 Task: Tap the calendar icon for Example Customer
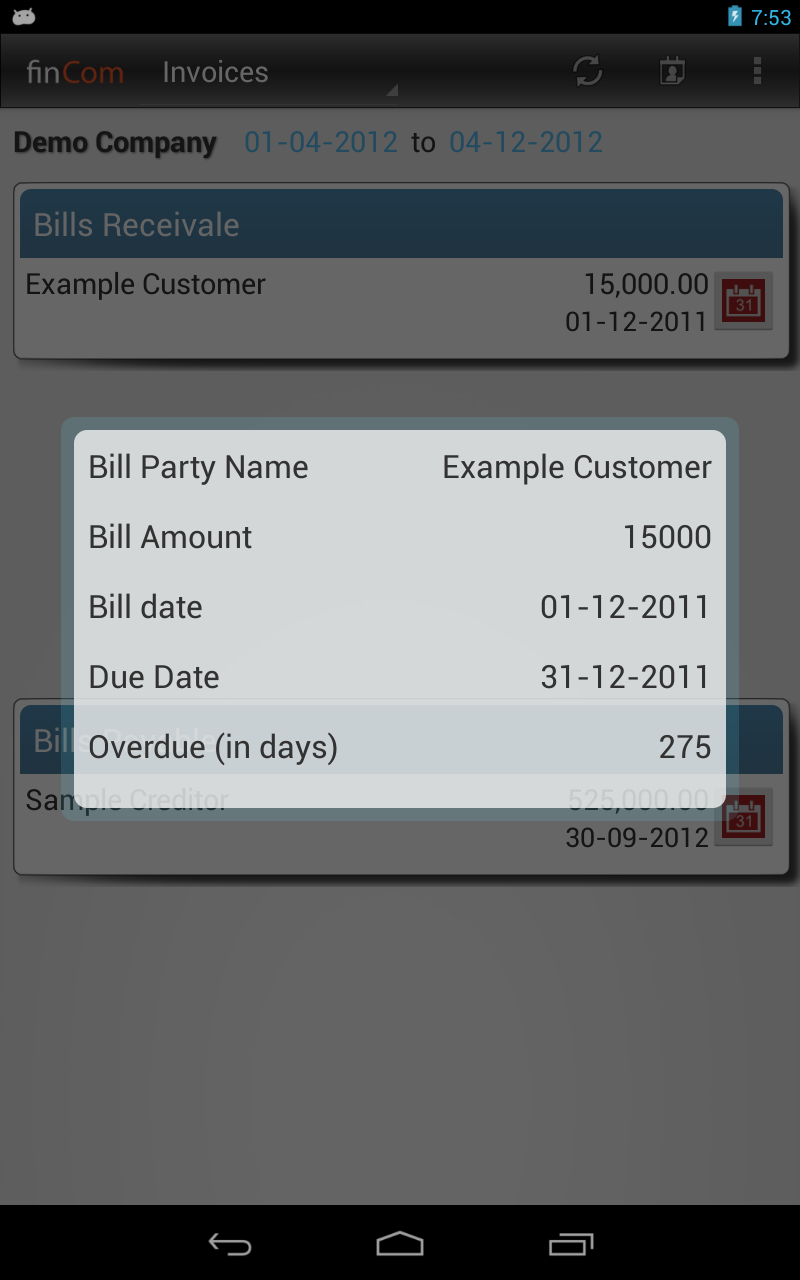tap(744, 301)
